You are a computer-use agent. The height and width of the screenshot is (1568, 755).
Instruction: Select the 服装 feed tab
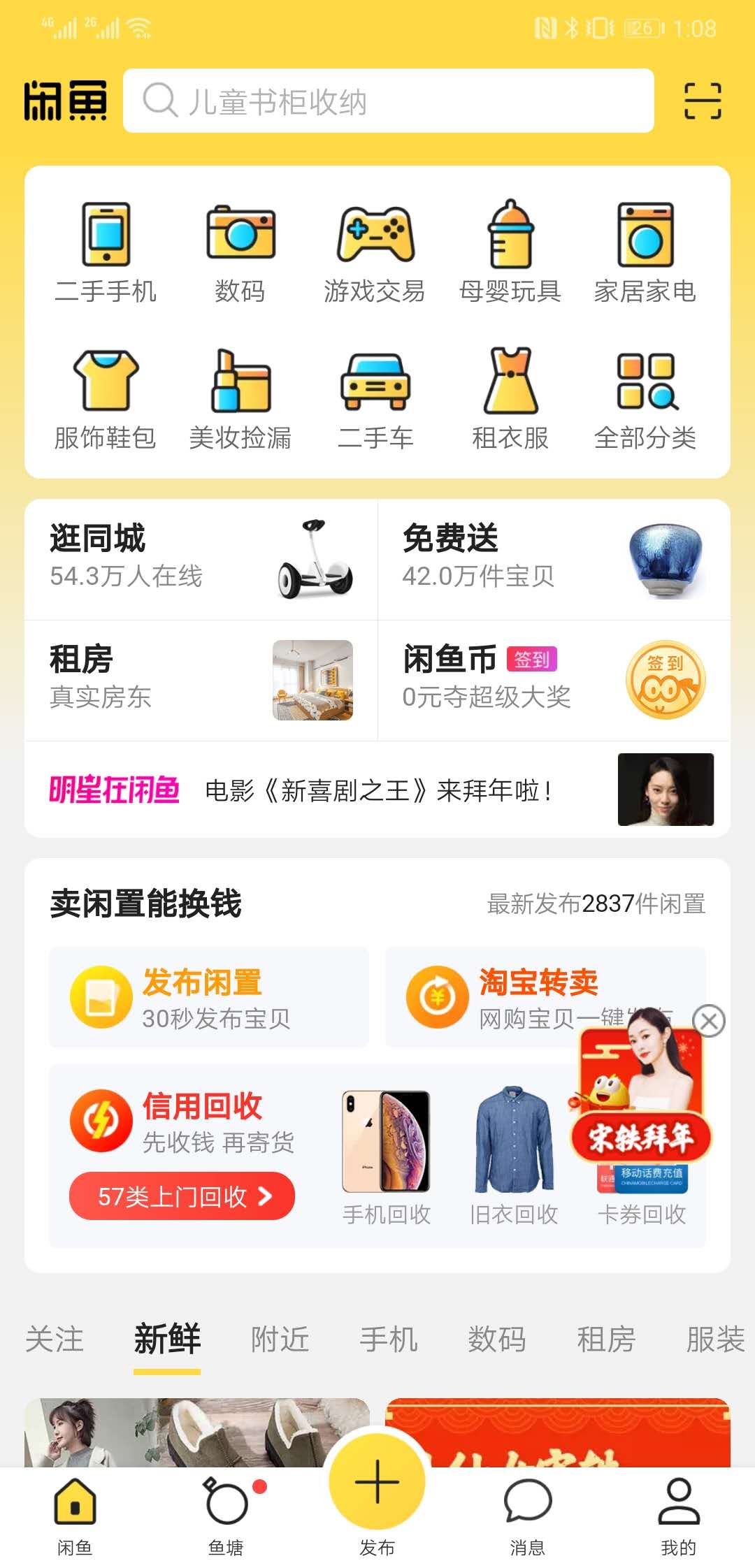(714, 1339)
